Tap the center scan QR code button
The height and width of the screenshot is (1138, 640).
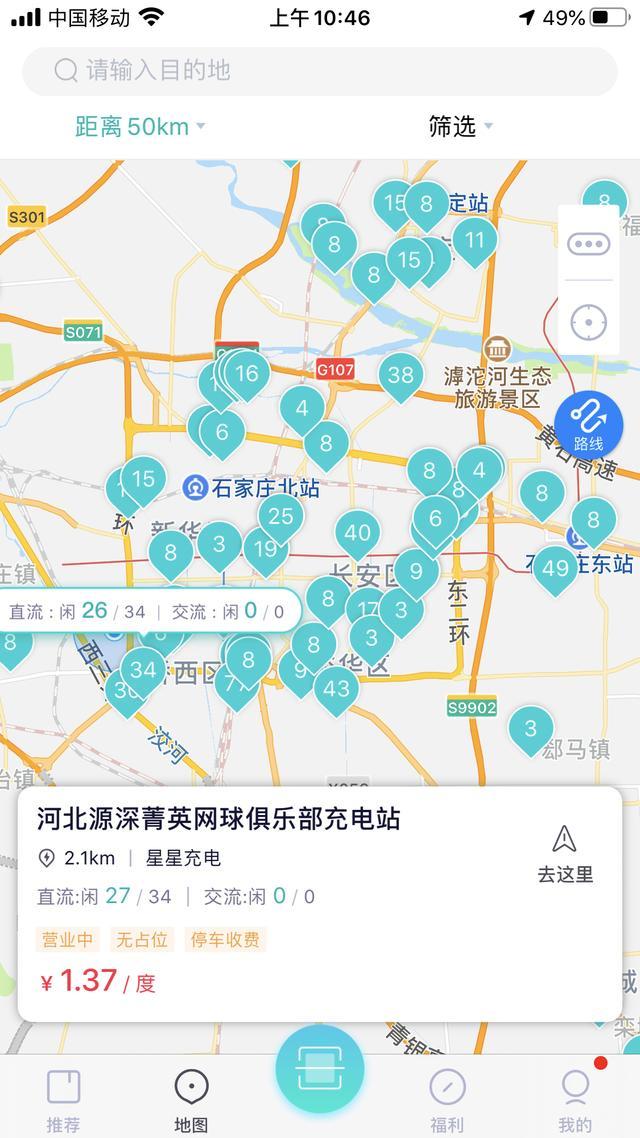coord(319,1069)
